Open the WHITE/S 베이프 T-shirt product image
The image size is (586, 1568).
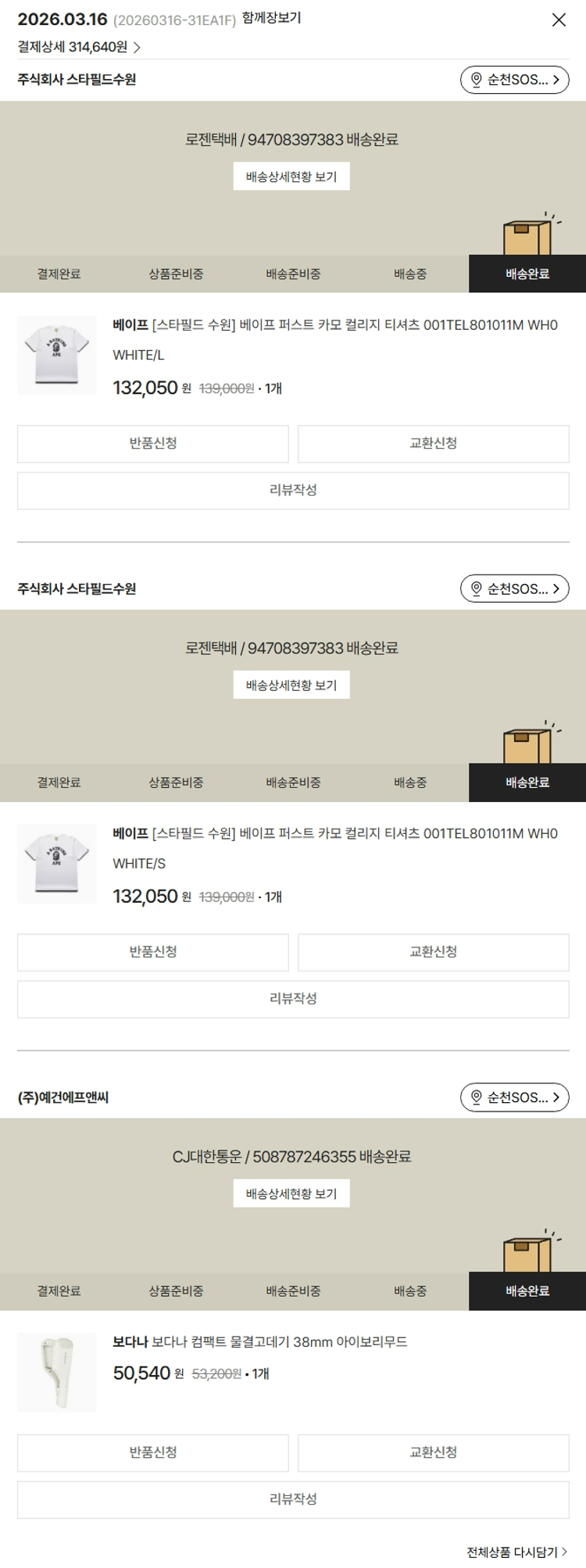pyautogui.click(x=57, y=863)
